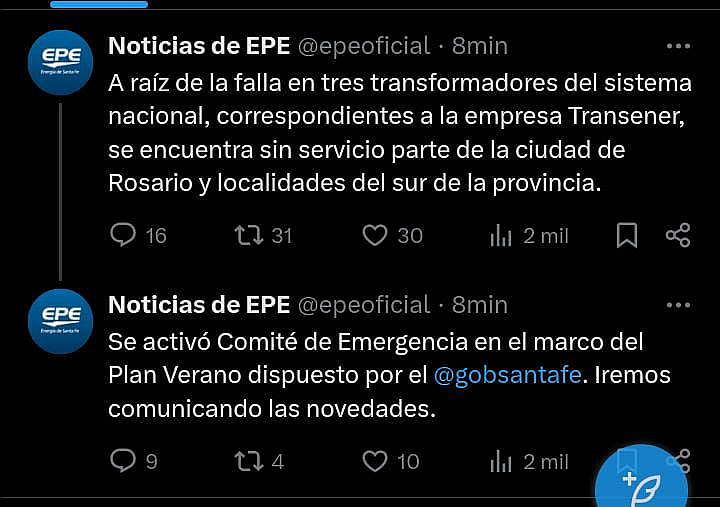Open overflow menu on the Transener tweet

pos(678,46)
